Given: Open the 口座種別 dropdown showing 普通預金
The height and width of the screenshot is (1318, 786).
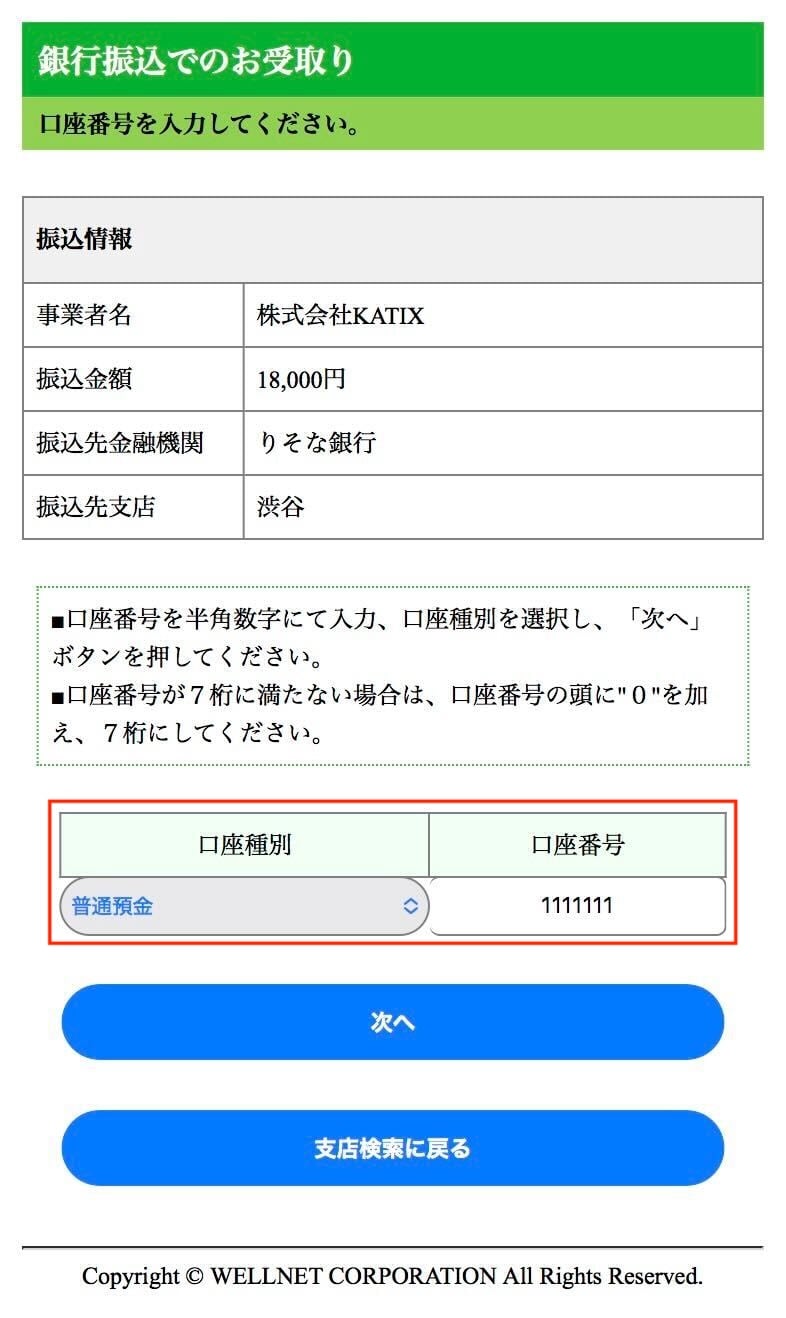Looking at the screenshot, I should coord(244,906).
